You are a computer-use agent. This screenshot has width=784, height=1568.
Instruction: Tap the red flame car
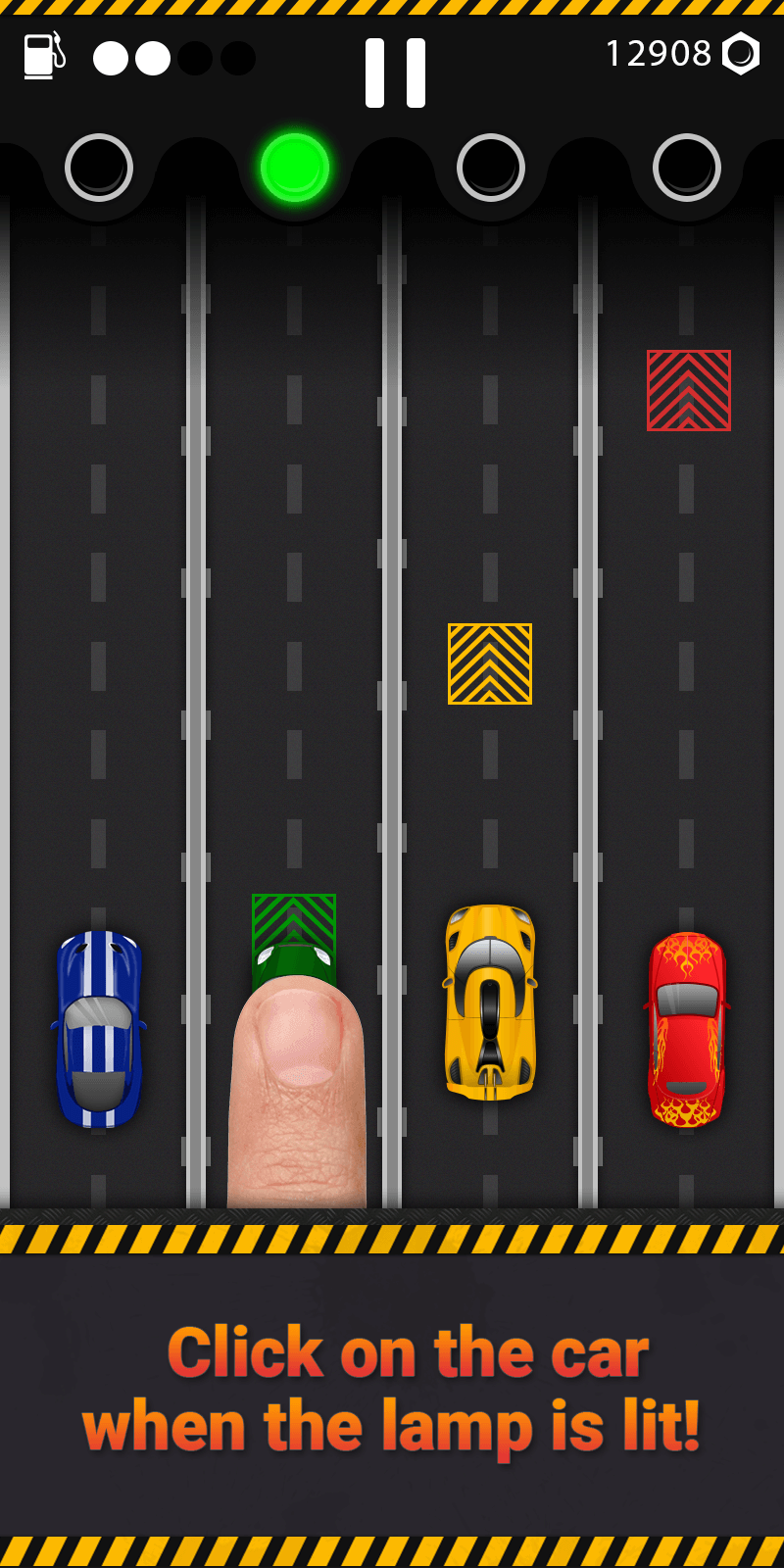tap(687, 1029)
